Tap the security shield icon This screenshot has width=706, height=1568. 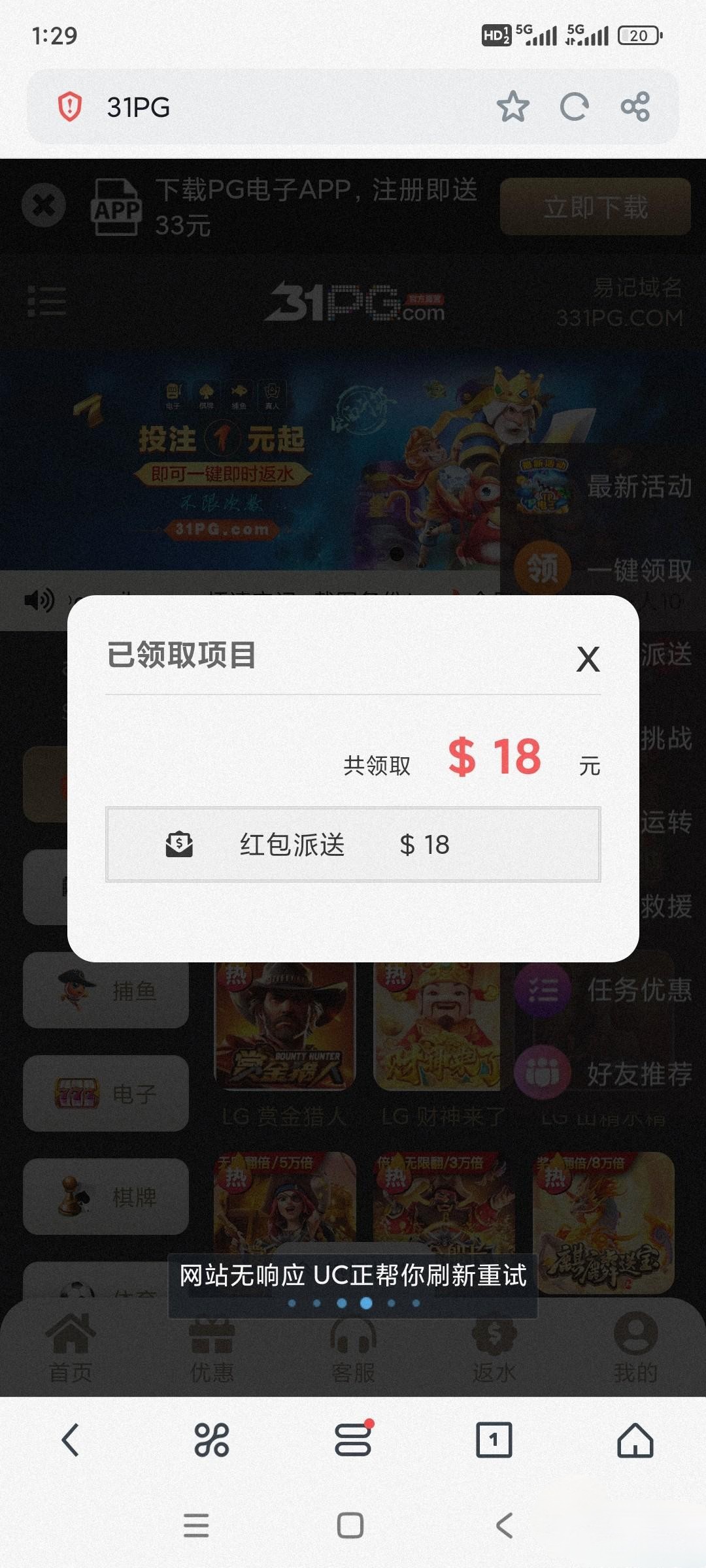coord(70,107)
